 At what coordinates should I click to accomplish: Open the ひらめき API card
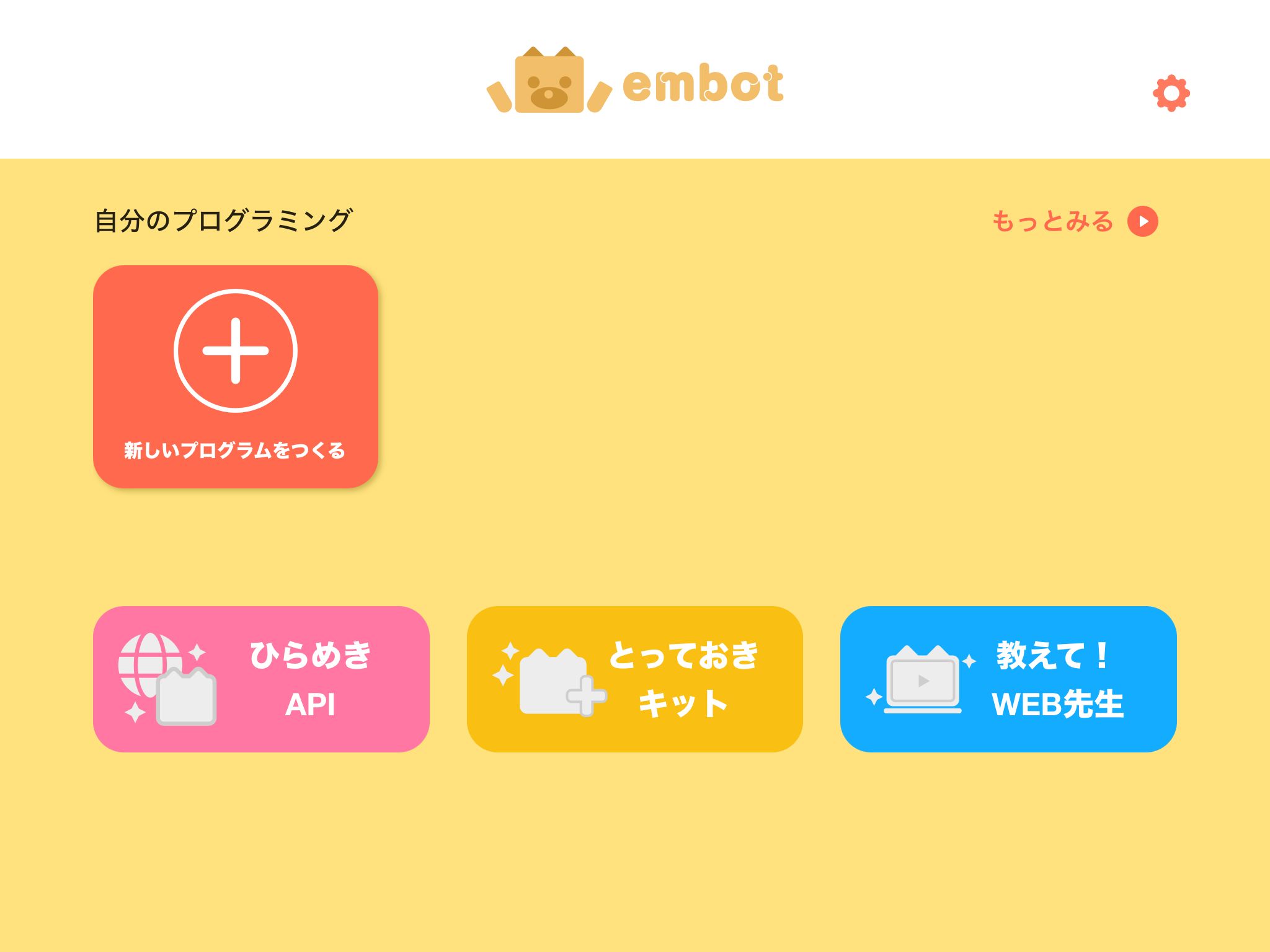[x=261, y=679]
